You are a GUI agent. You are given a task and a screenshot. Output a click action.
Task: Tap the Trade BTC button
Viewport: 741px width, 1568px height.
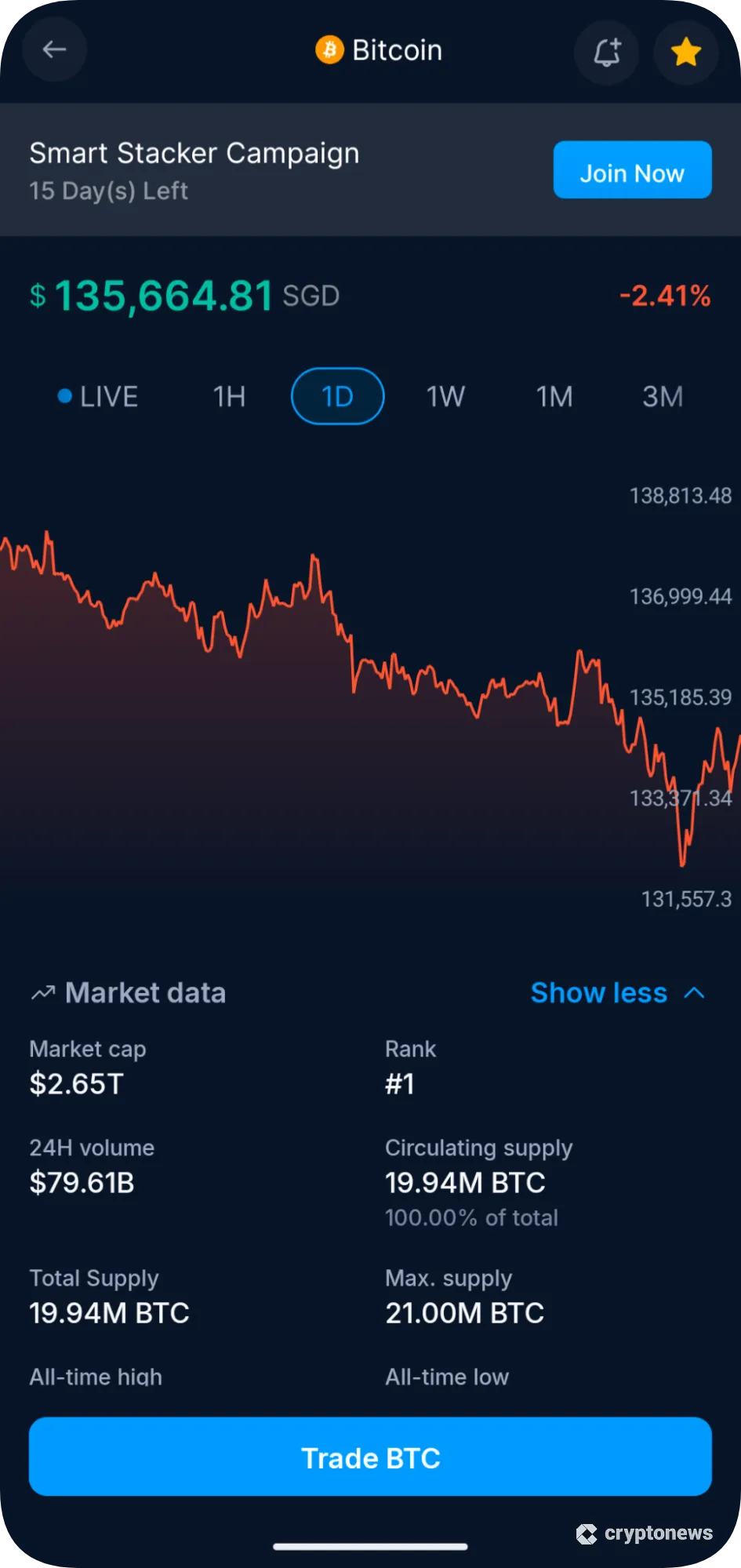tap(370, 1457)
